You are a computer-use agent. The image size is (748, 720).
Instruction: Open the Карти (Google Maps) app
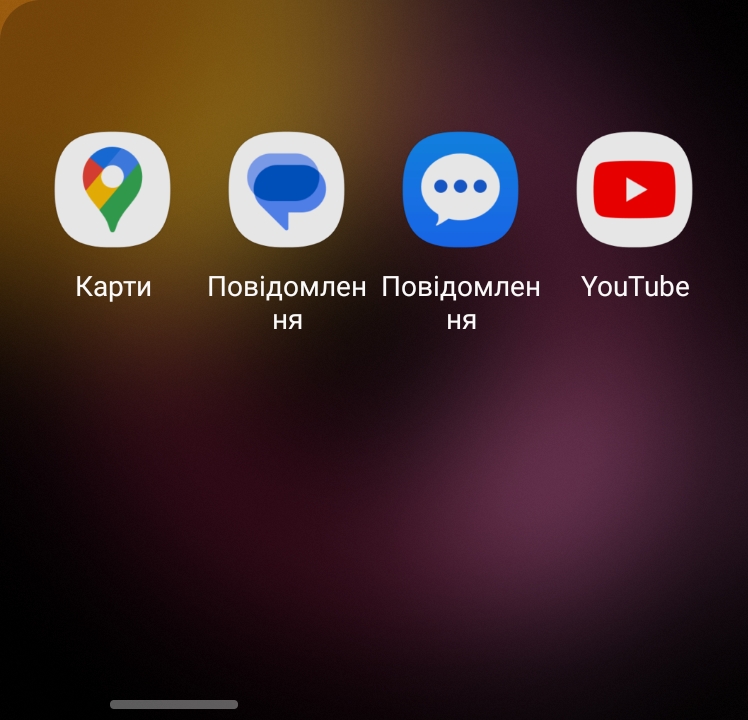coord(113,189)
